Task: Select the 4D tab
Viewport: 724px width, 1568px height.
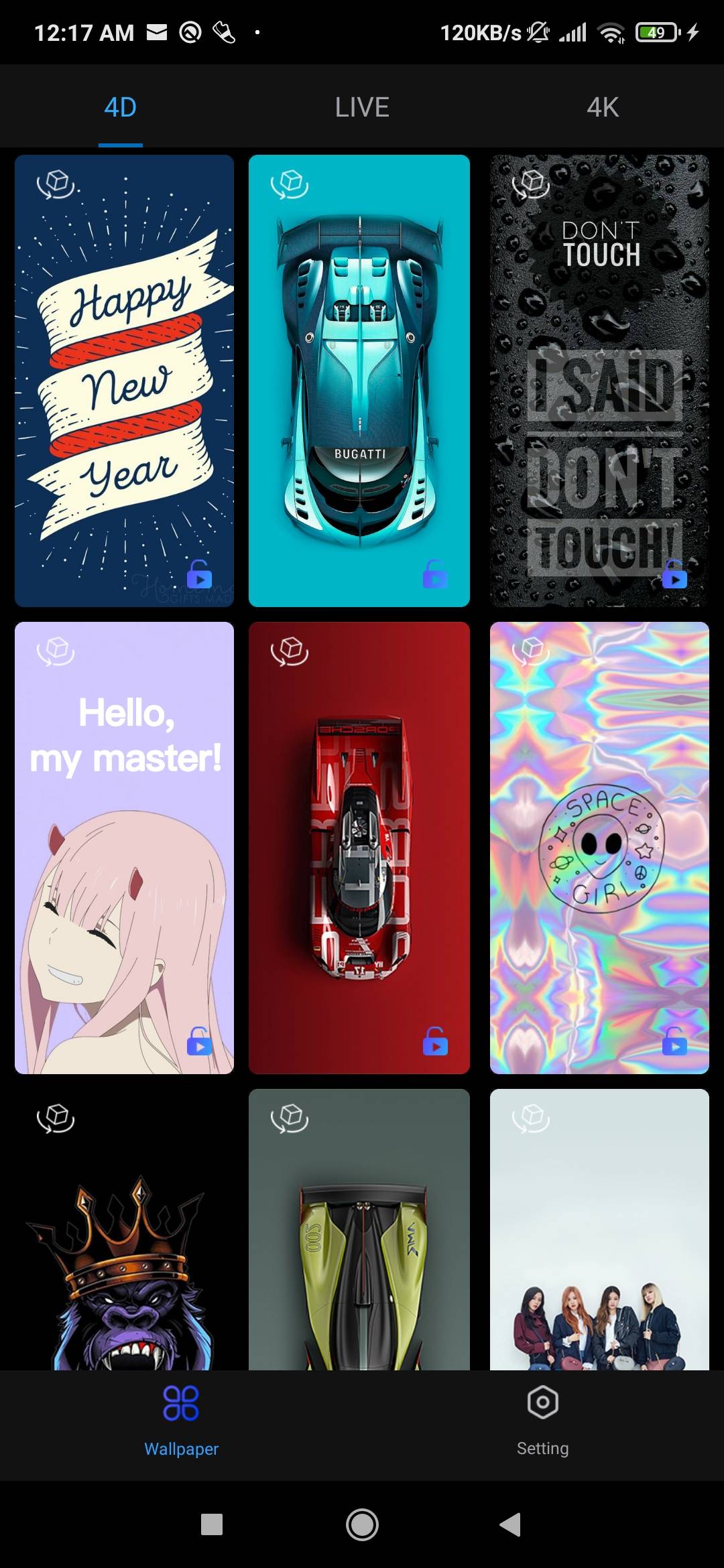Action: (x=121, y=107)
